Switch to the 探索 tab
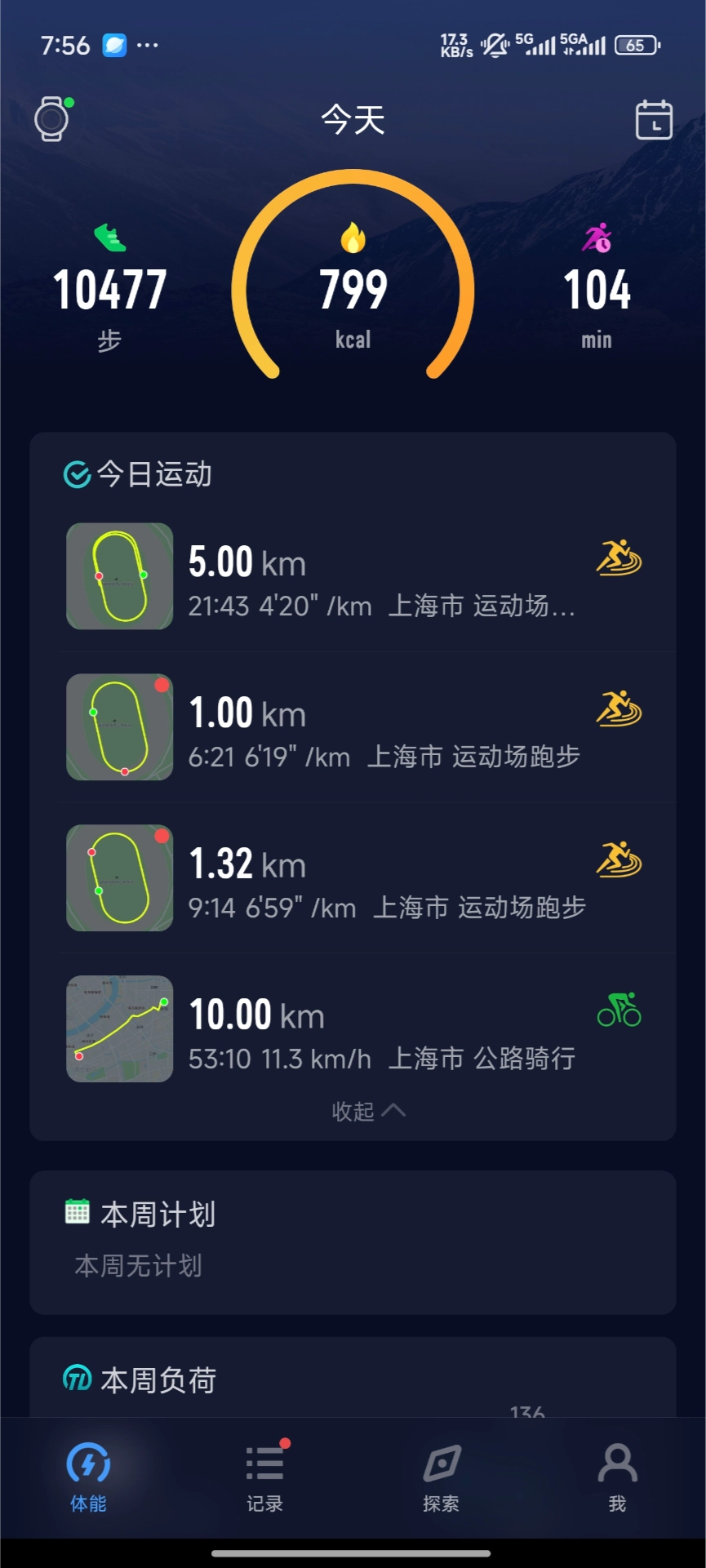This screenshot has height=1568, width=706. (x=441, y=1477)
